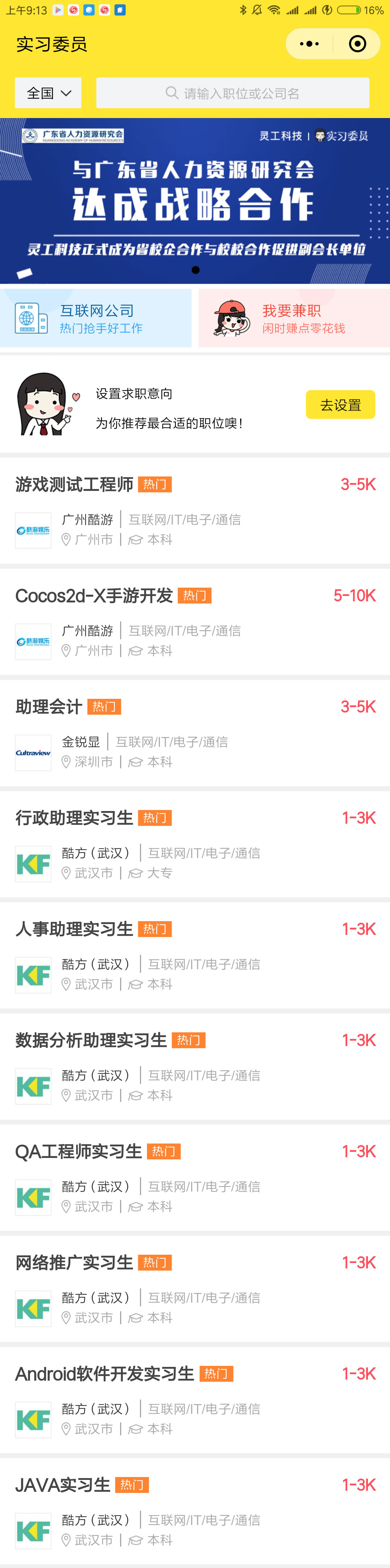Open the mini program more-options menu

coord(309,44)
